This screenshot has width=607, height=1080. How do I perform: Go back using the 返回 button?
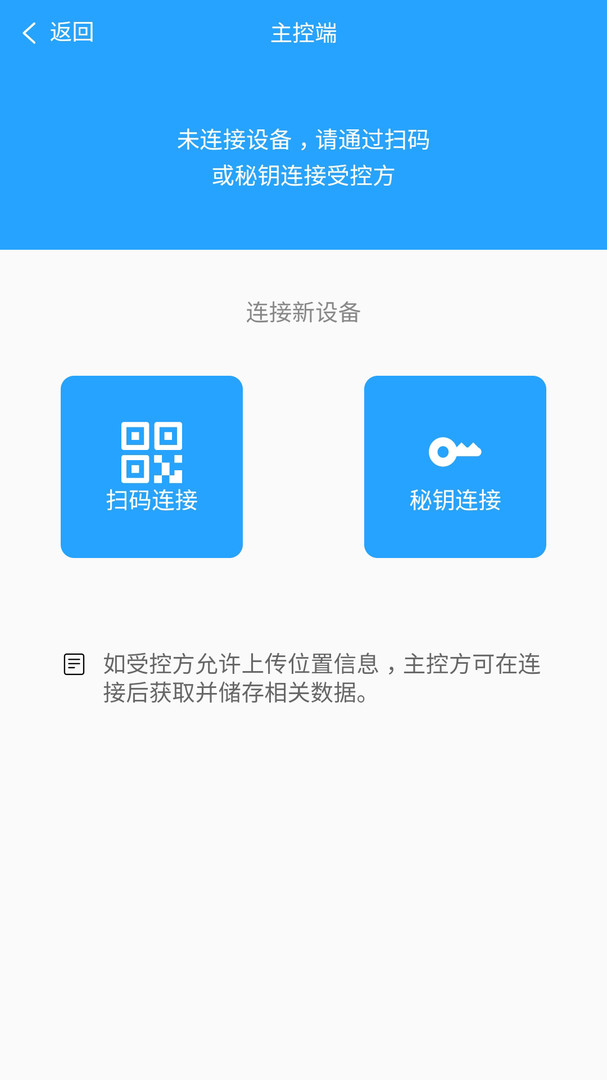click(x=58, y=33)
